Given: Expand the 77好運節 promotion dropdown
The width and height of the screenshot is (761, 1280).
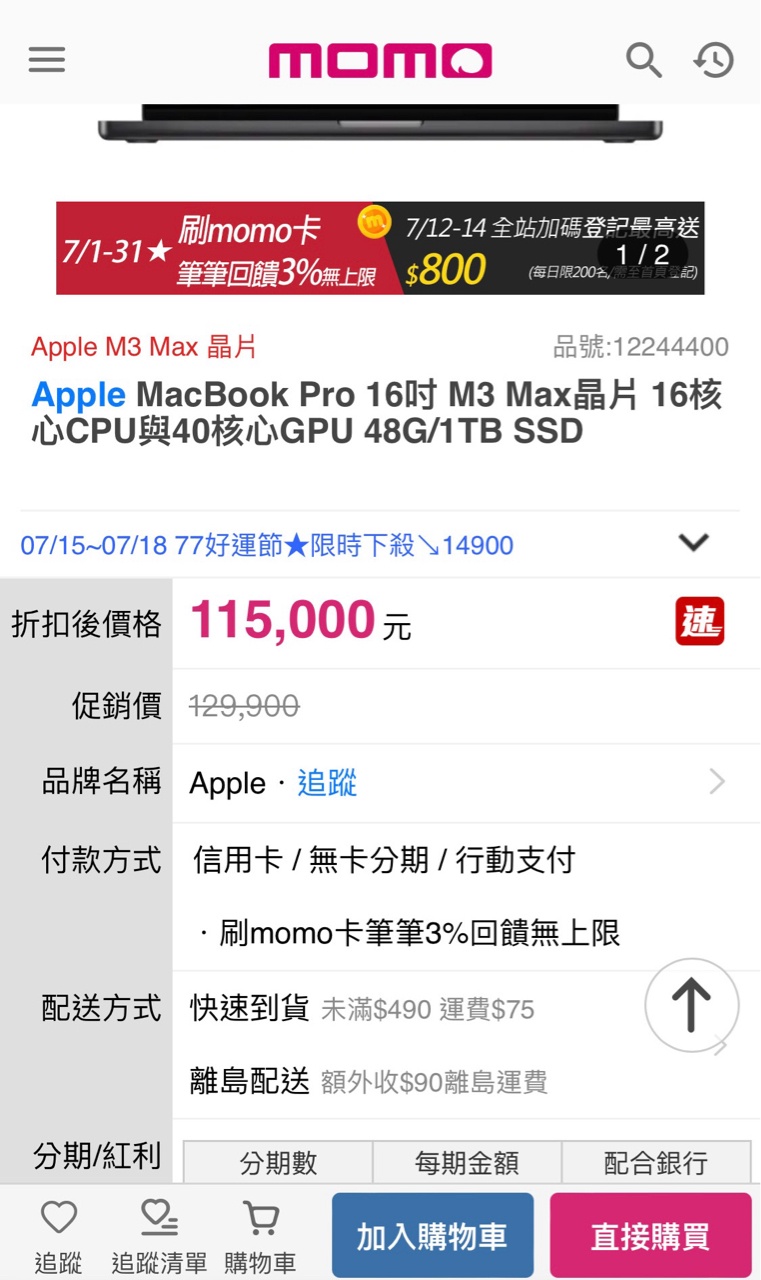Looking at the screenshot, I should (693, 543).
